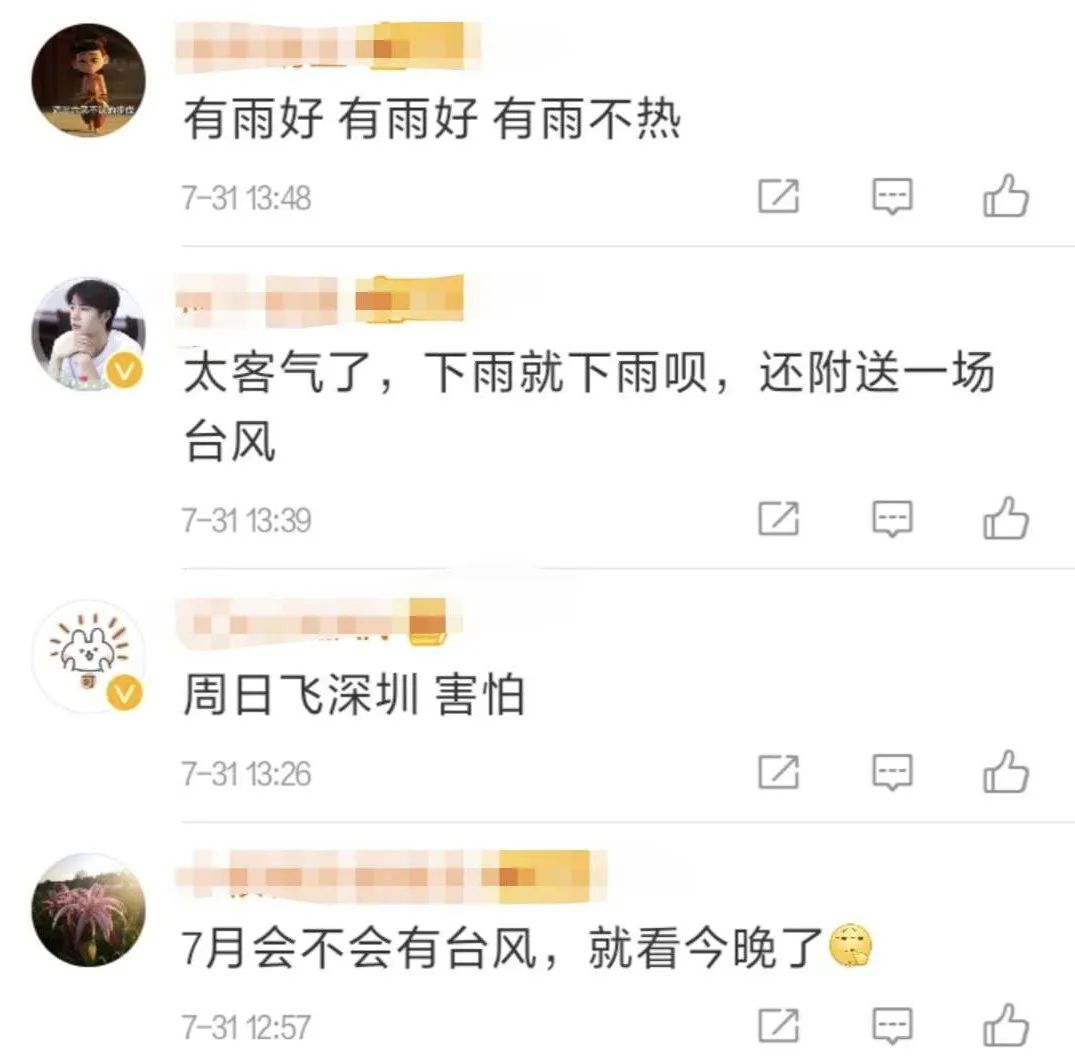This screenshot has width=1075, height=1057.
Task: Reply to the comment '7月会不会有台风'
Action: click(892, 1027)
